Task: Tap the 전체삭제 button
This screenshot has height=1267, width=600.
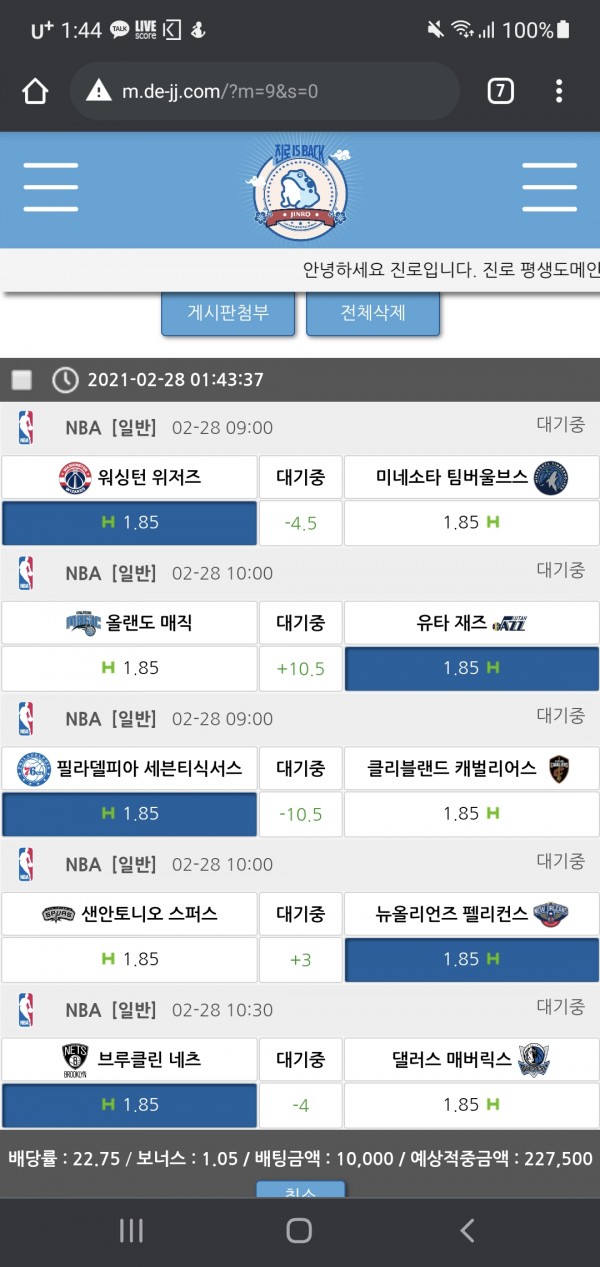Action: (x=373, y=312)
